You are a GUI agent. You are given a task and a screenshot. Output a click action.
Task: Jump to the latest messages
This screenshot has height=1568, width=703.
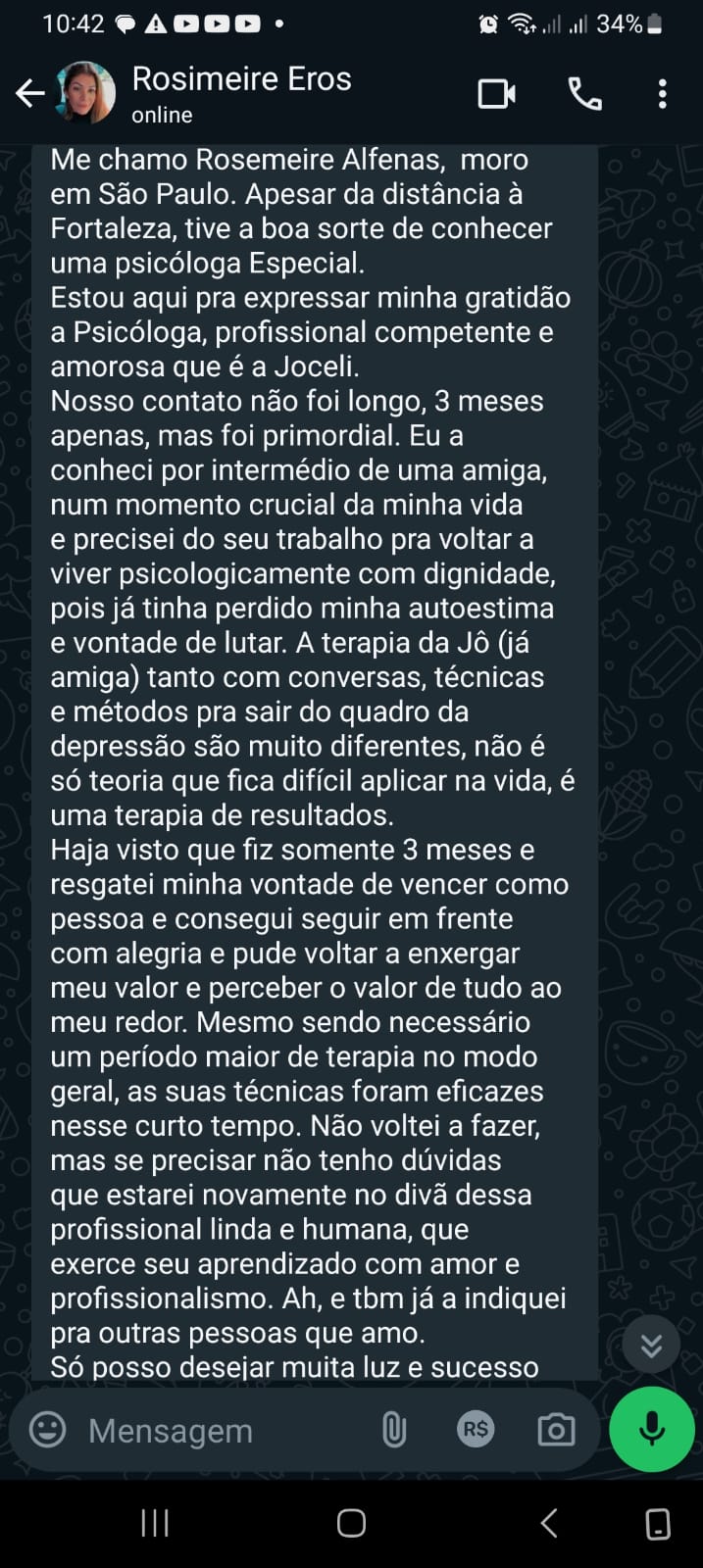click(x=651, y=1346)
